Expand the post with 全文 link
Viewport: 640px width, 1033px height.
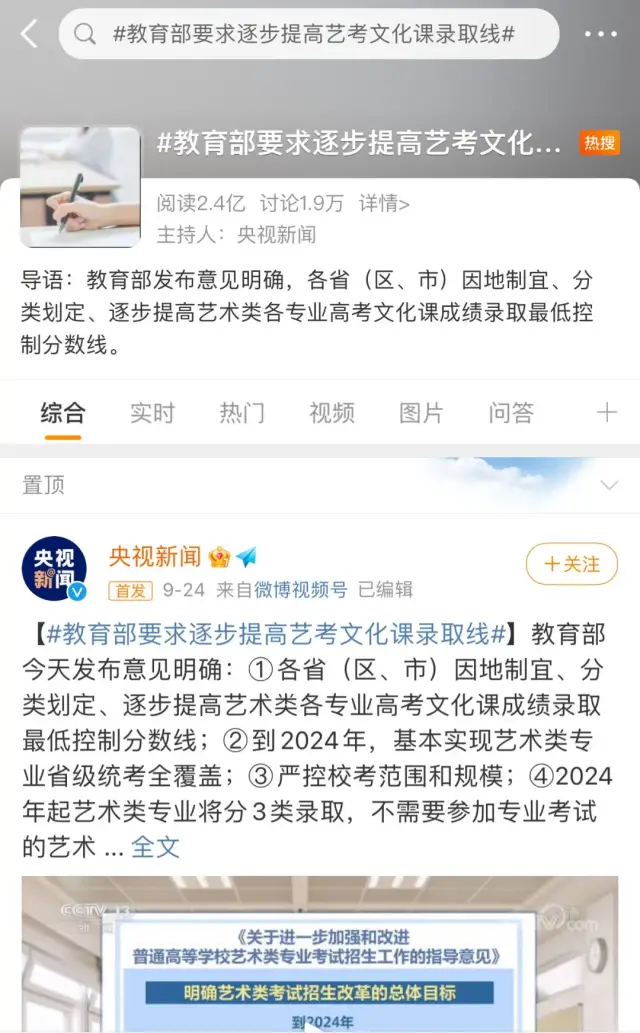[x=155, y=847]
